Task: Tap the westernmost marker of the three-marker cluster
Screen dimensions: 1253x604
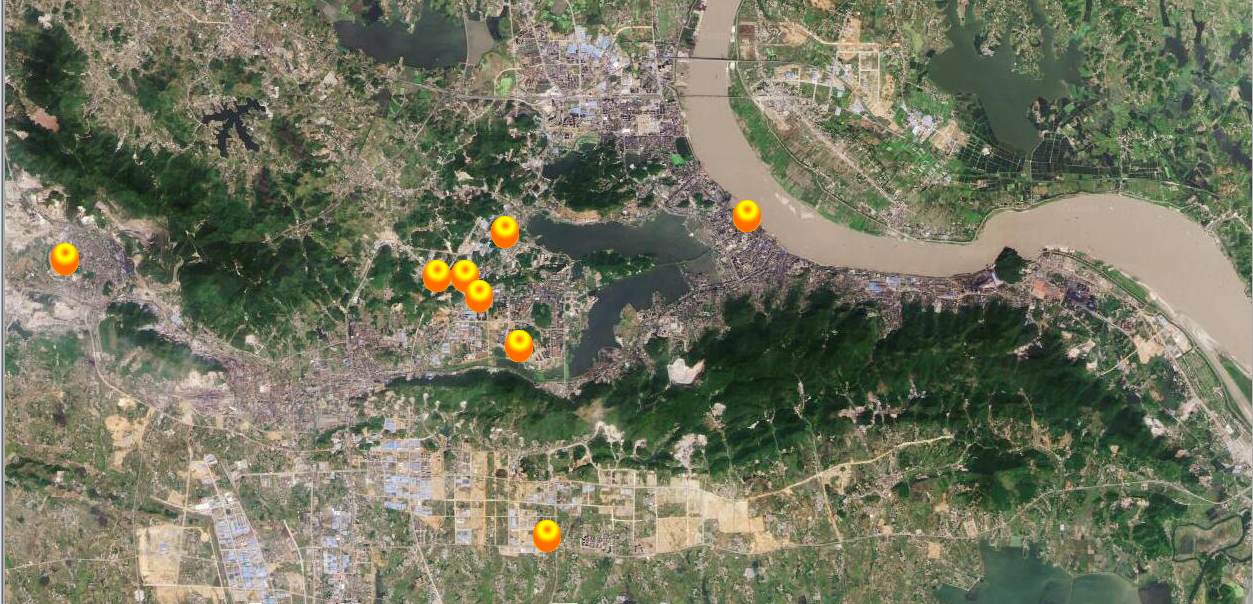Action: coord(436,275)
